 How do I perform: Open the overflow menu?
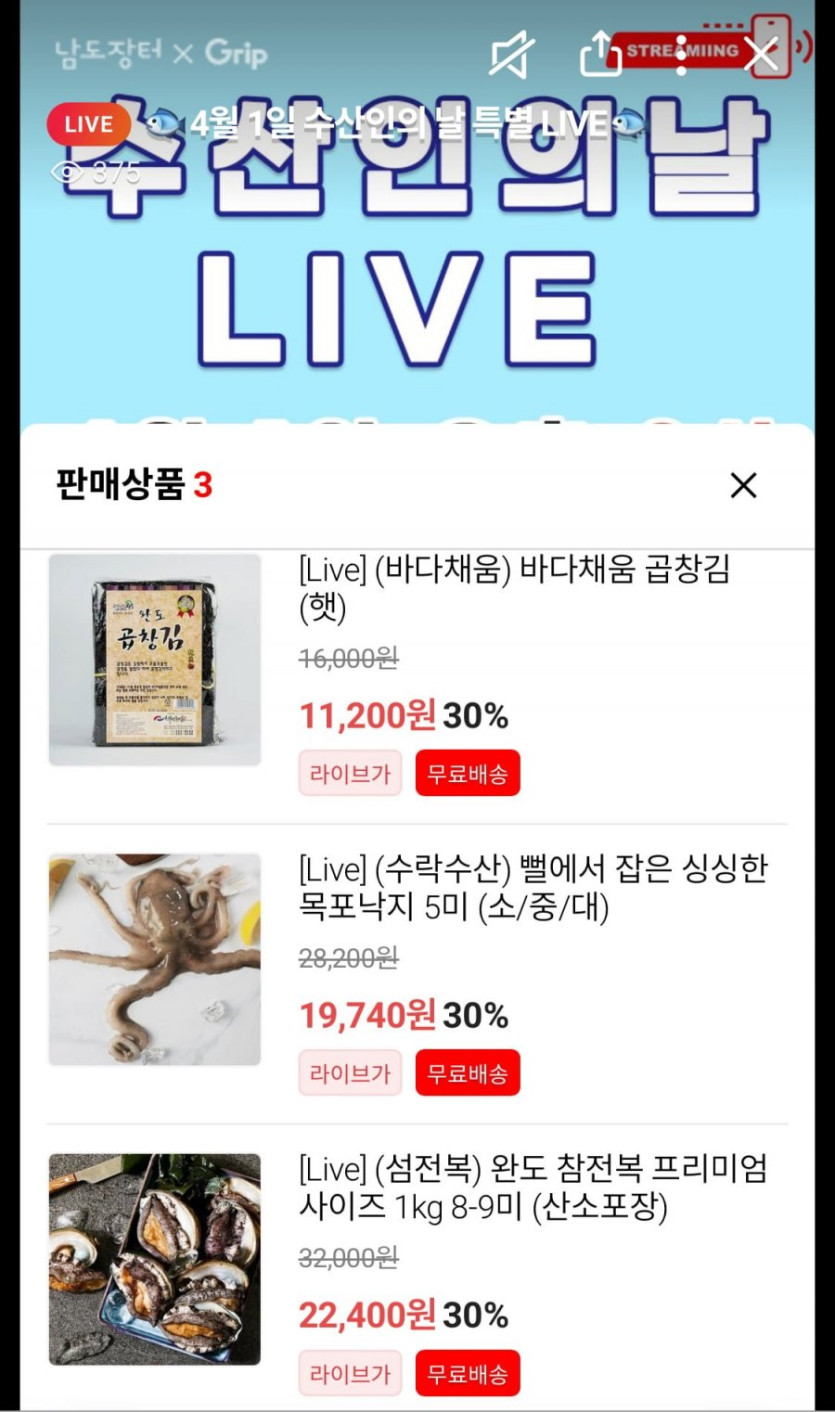click(x=681, y=54)
